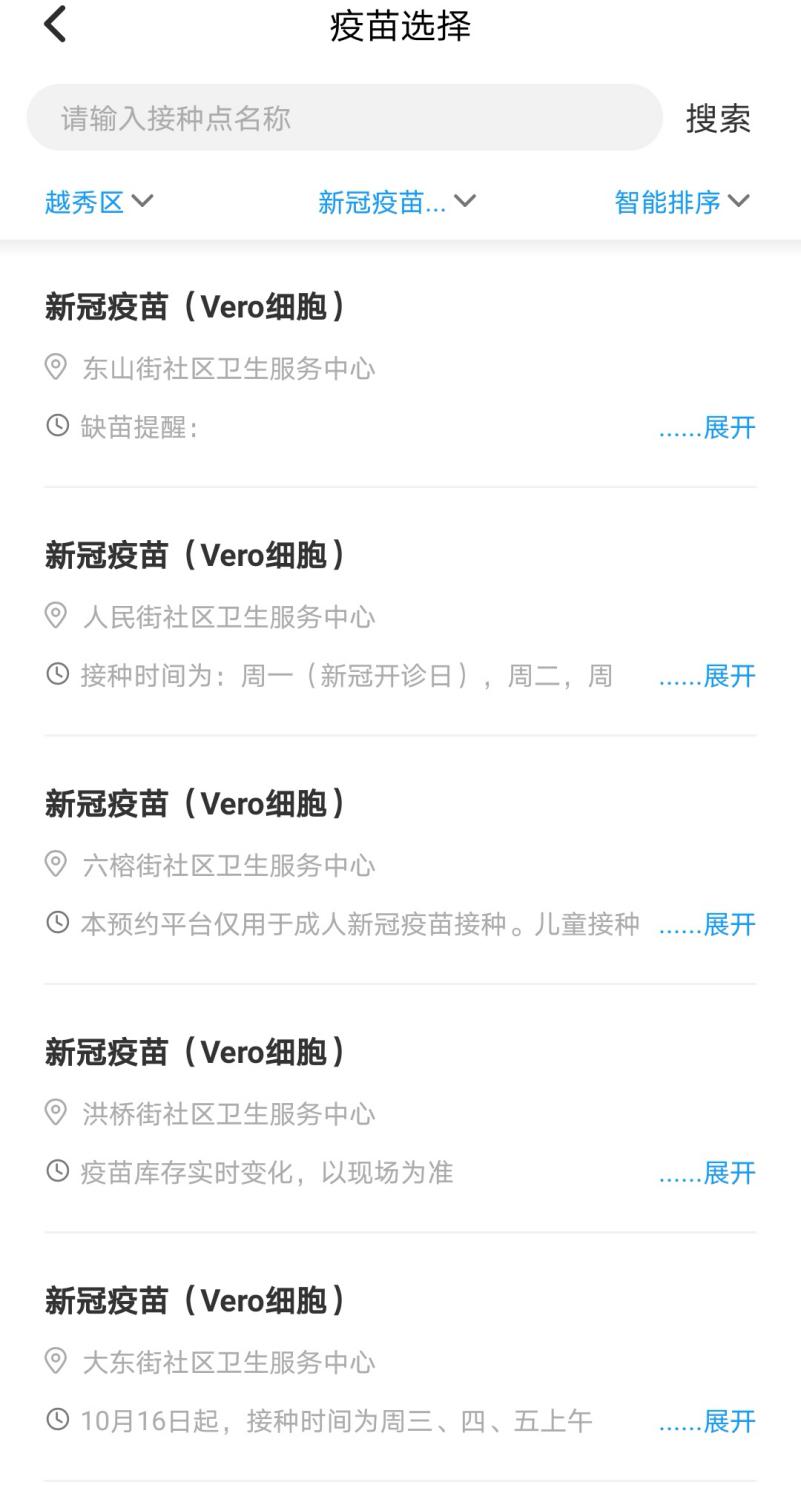Tap the 搜索 button

718,119
